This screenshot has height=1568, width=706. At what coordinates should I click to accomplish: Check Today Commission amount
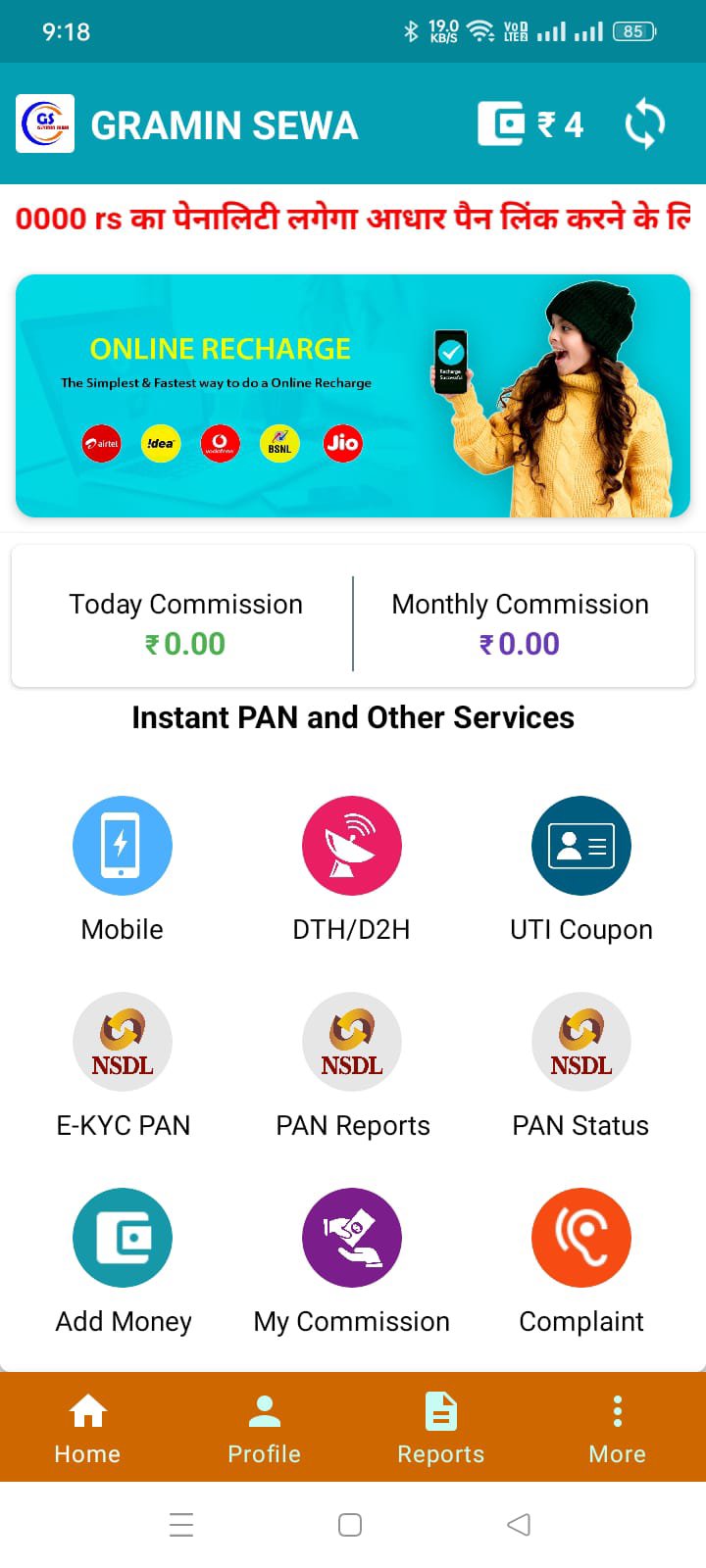[x=185, y=622]
